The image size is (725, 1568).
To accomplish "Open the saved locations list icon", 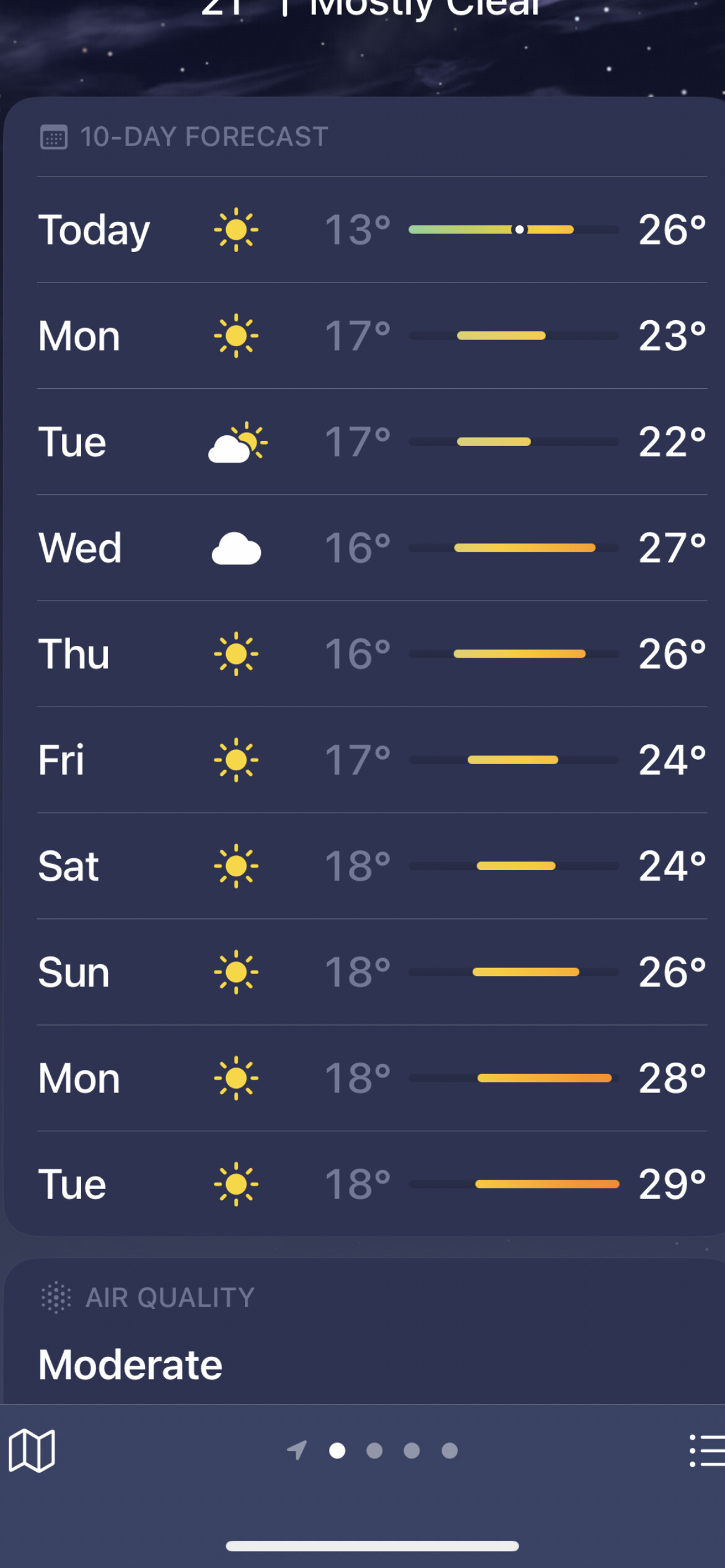I will point(706,1450).
